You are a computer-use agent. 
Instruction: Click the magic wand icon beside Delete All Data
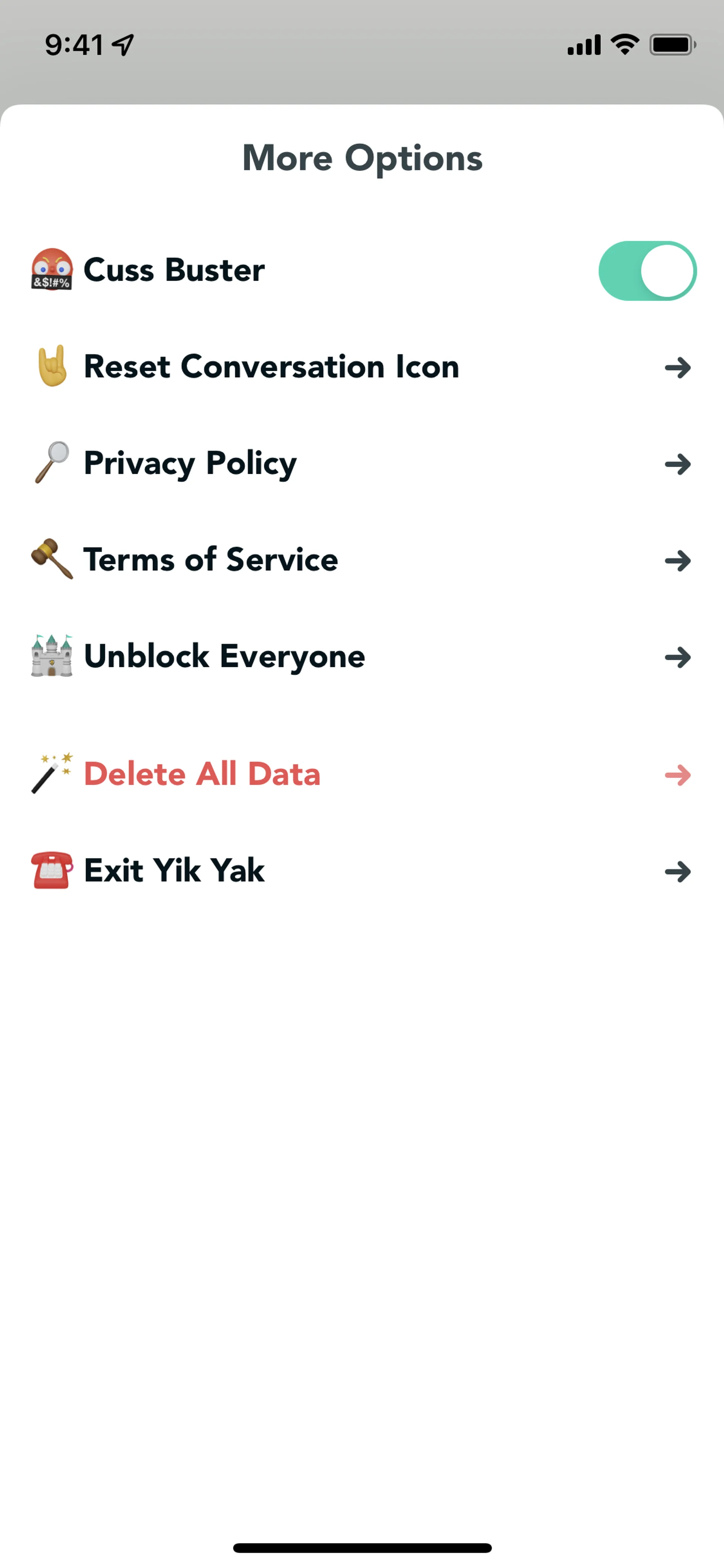[52, 774]
